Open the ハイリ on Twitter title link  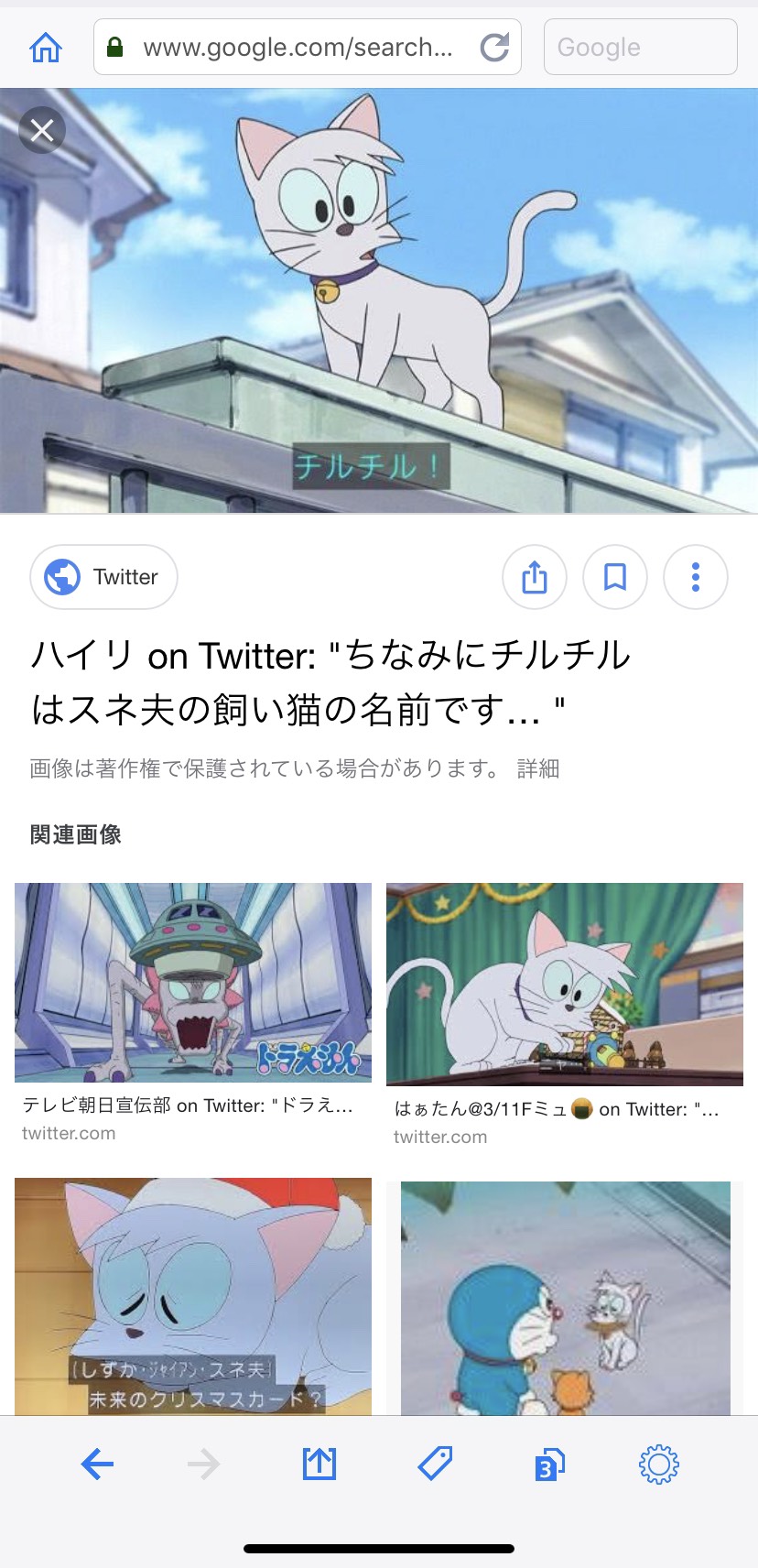(330, 681)
